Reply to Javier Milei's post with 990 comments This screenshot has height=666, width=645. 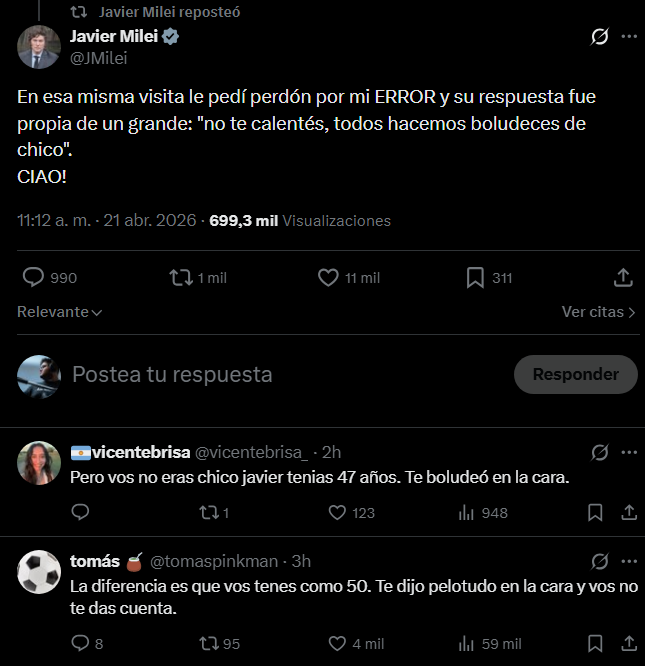(x=34, y=277)
